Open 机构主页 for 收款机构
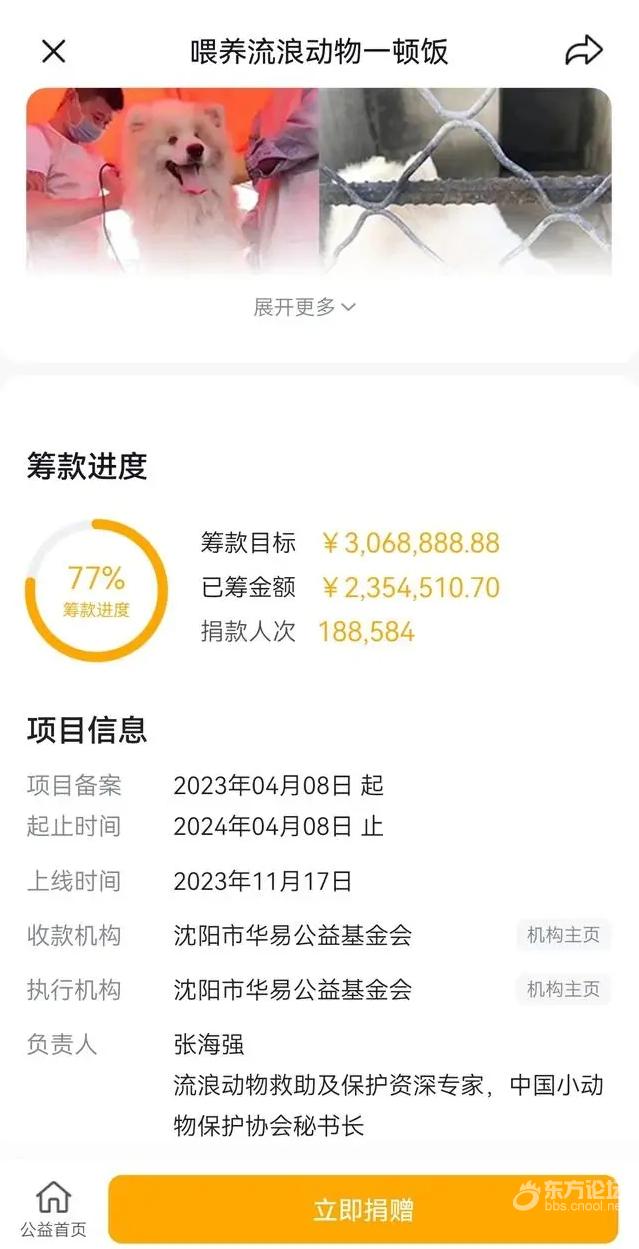Viewport: 639px width, 1249px height. coord(563,935)
